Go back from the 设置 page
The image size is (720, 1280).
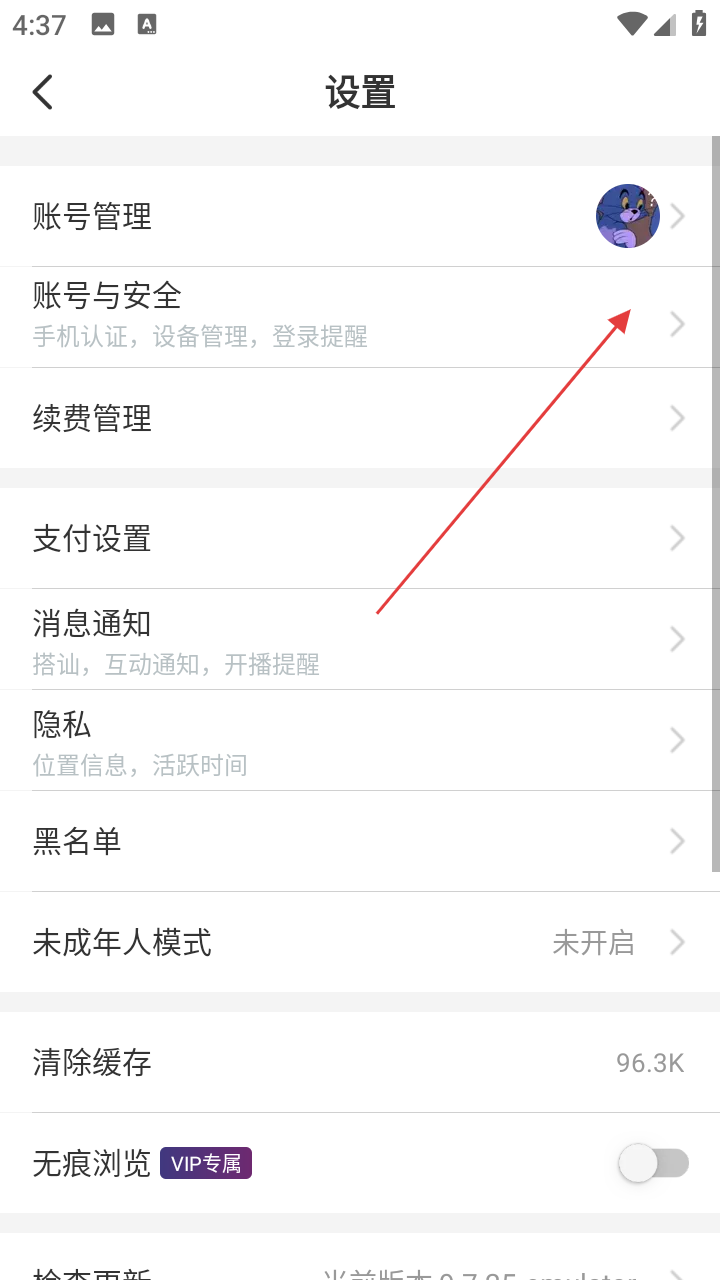(42, 92)
